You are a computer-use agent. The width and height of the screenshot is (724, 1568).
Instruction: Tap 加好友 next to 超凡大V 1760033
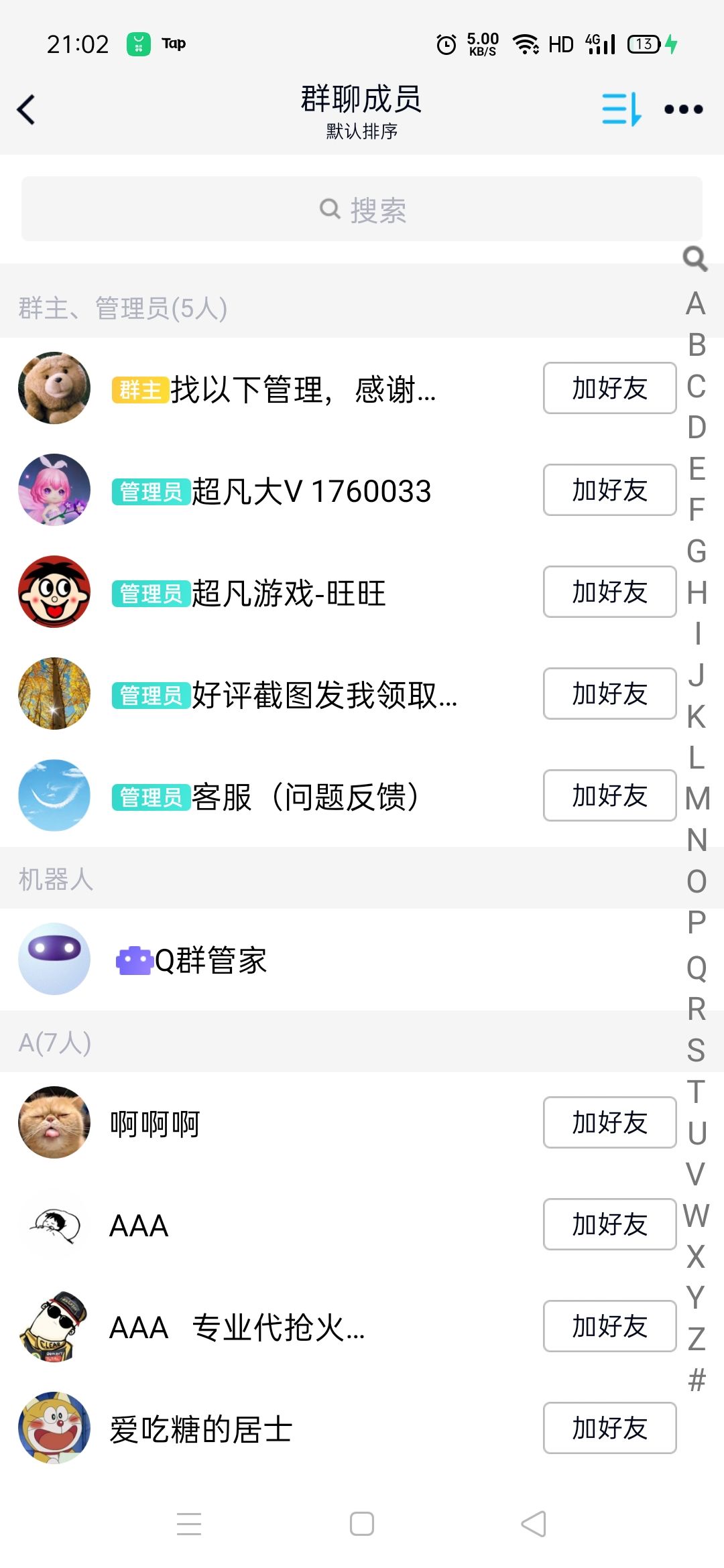609,490
